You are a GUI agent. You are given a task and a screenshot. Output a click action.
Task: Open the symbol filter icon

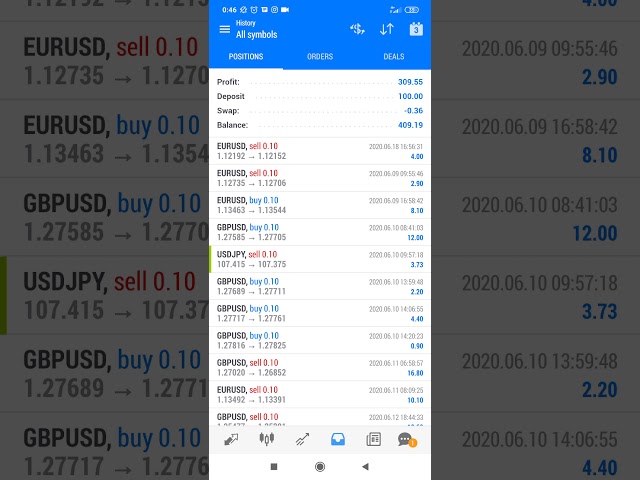357,29
